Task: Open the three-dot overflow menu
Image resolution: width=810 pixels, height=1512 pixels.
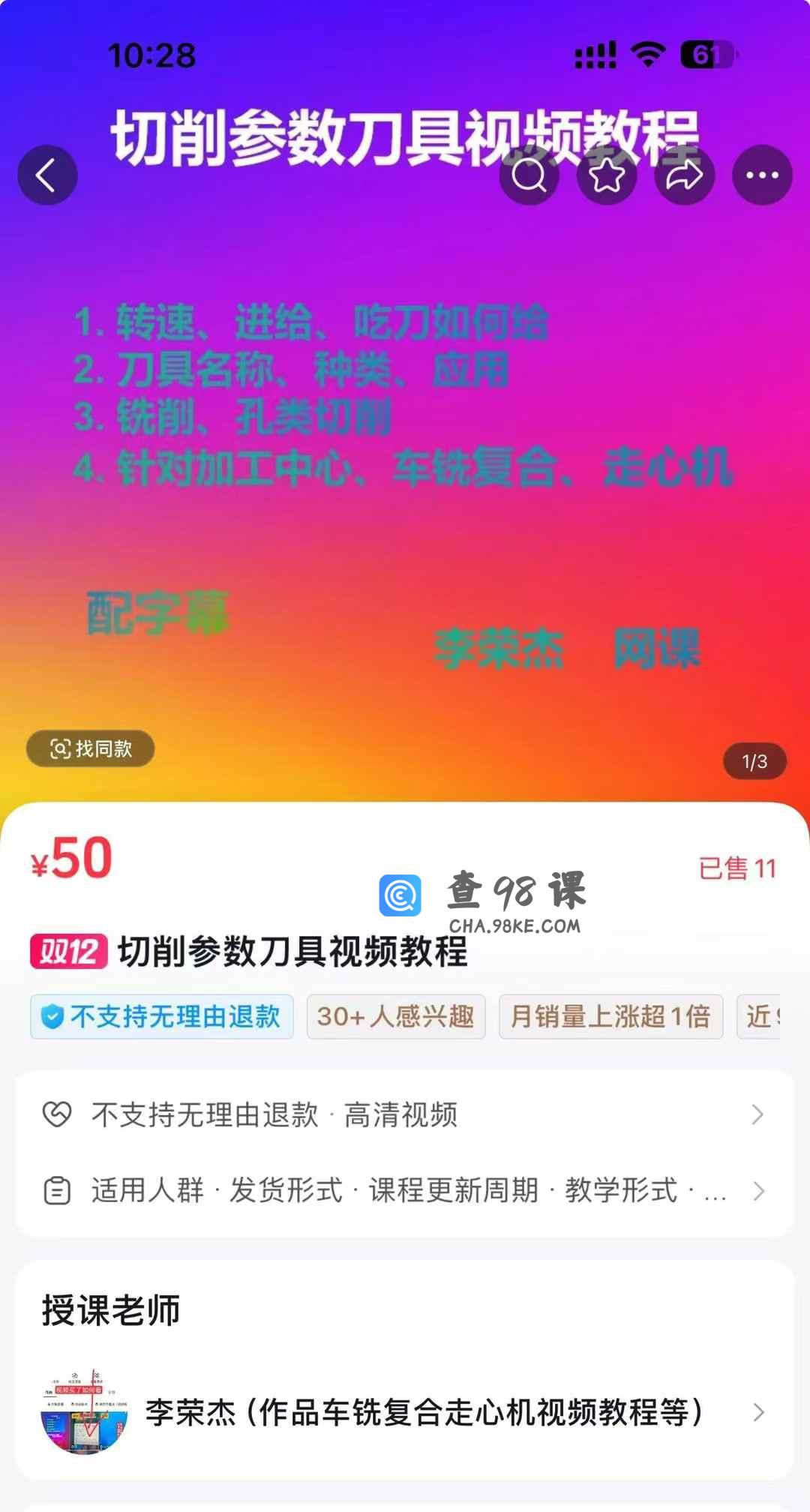Action: pyautogui.click(x=762, y=175)
